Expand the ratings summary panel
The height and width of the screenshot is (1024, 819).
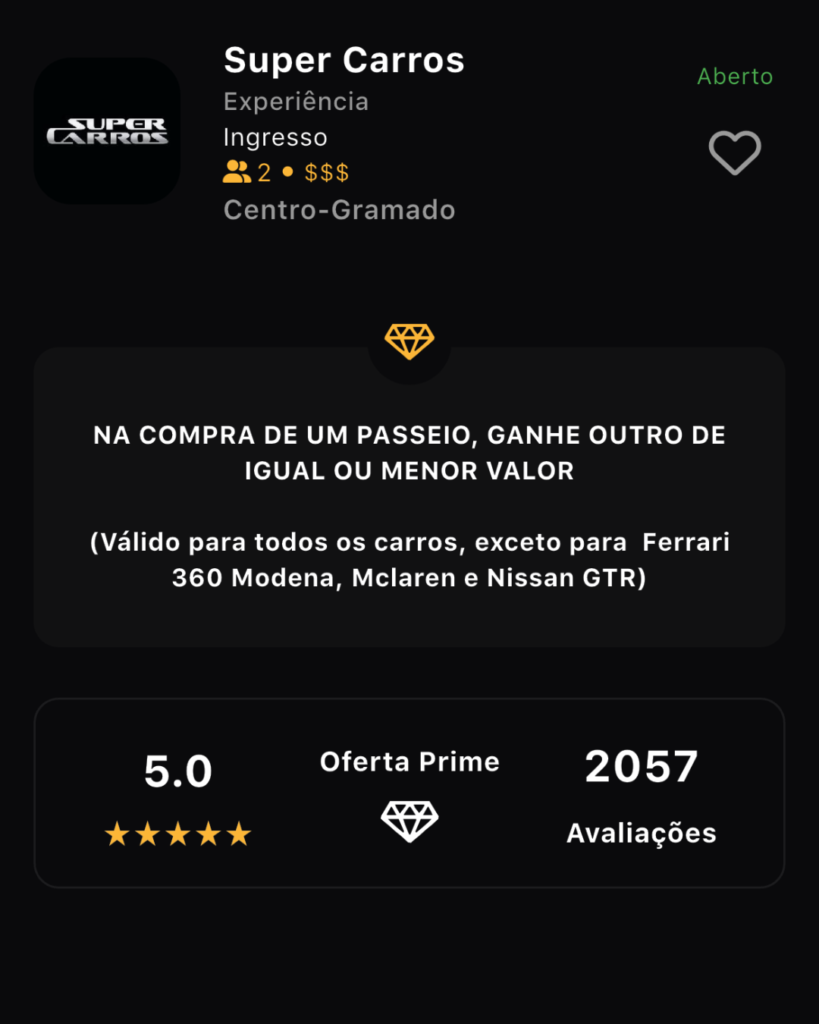[409, 792]
